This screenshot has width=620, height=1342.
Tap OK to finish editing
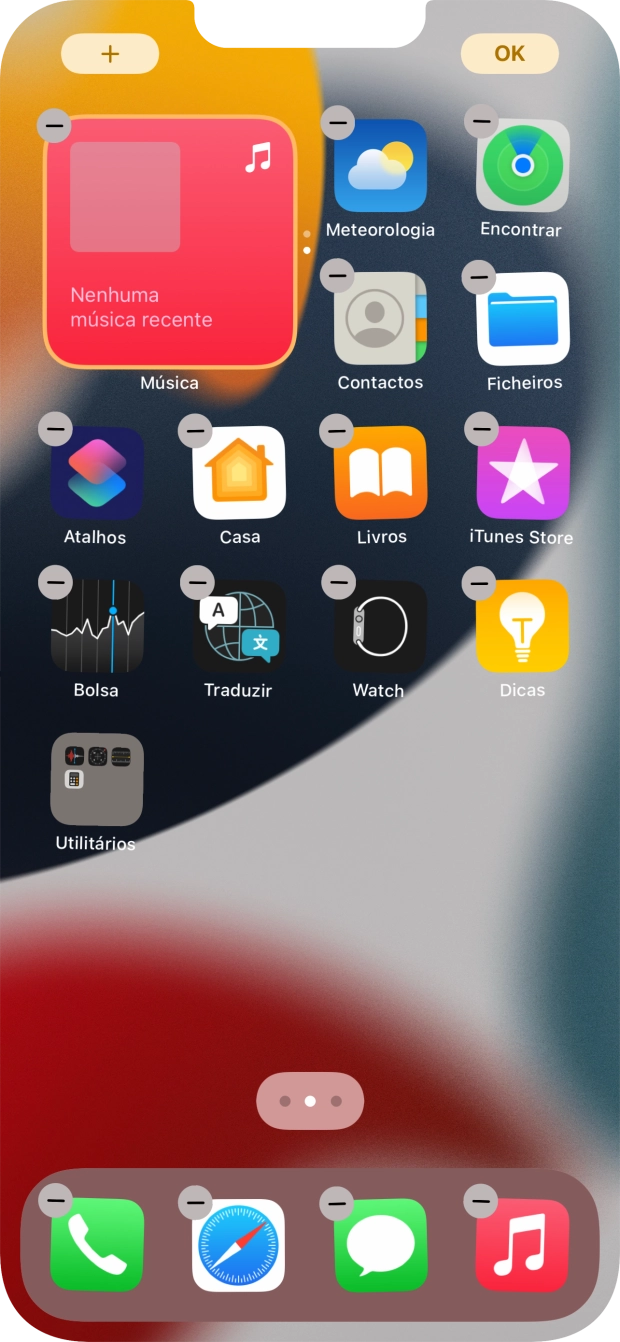coord(509,54)
